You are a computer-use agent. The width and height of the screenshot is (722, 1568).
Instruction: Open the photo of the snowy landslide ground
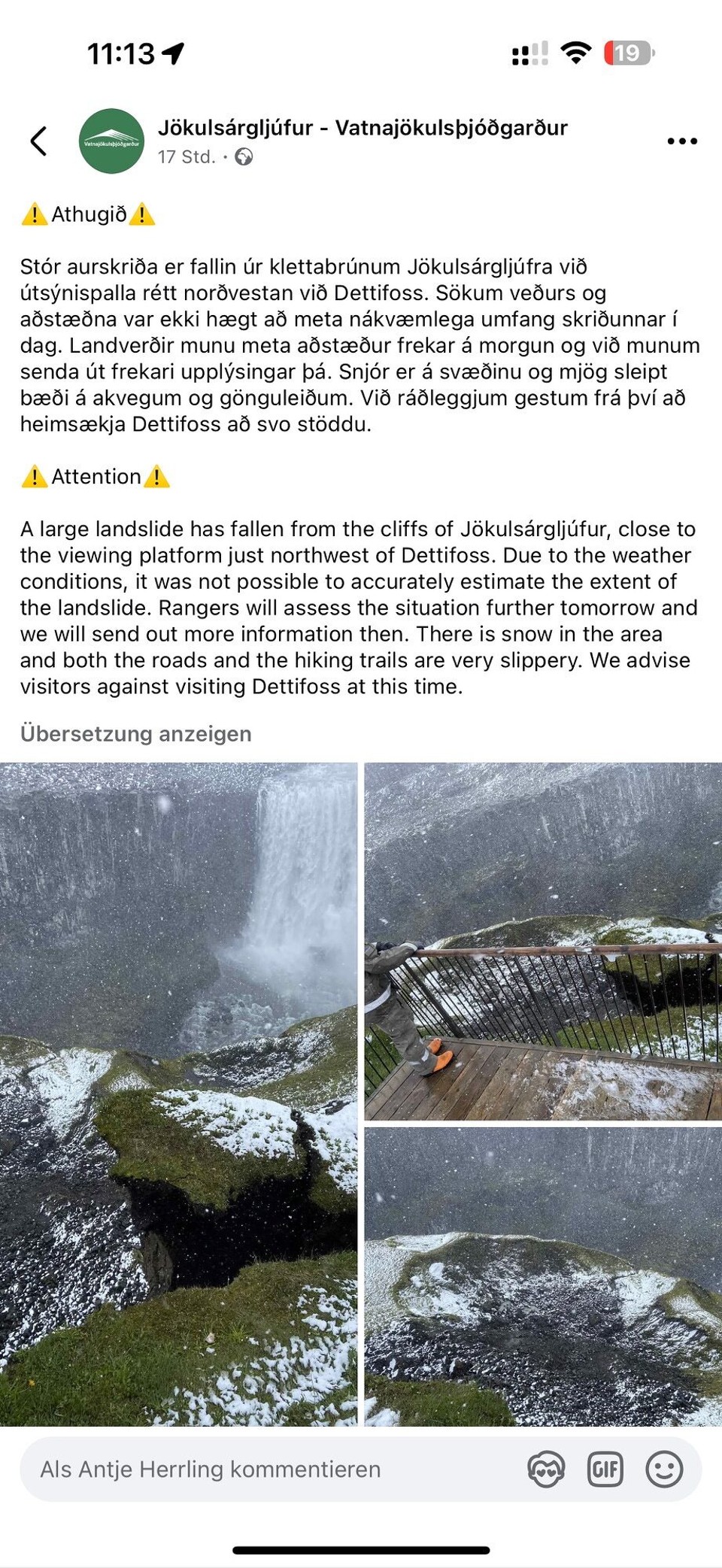[543, 1276]
